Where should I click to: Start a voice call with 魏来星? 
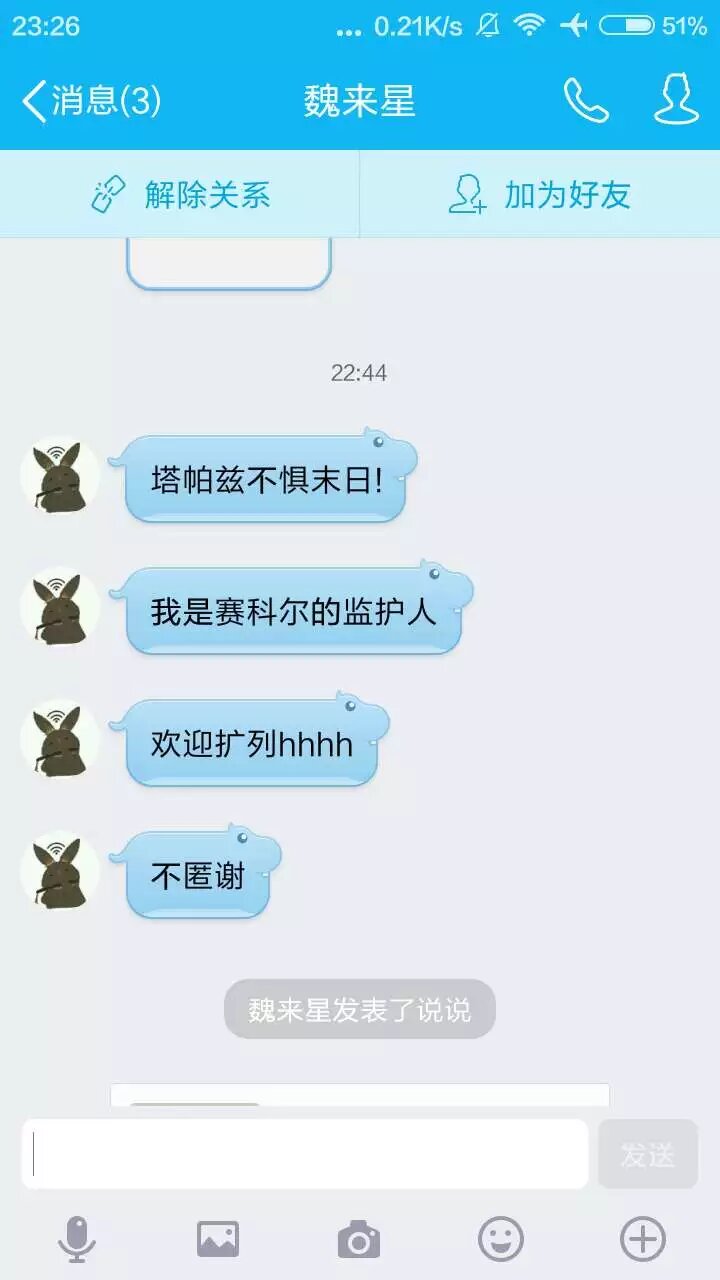[585, 101]
